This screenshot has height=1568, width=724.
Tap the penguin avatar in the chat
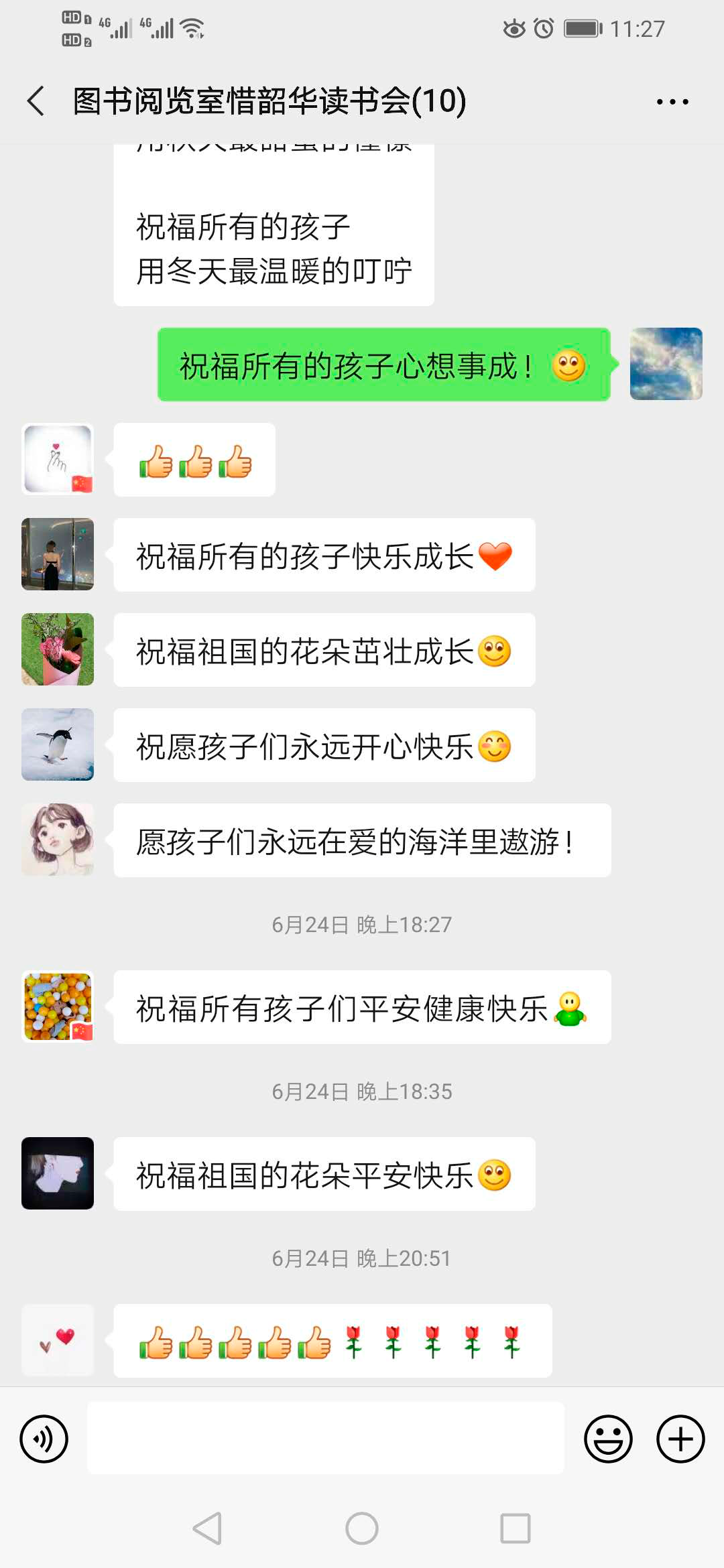[x=58, y=744]
